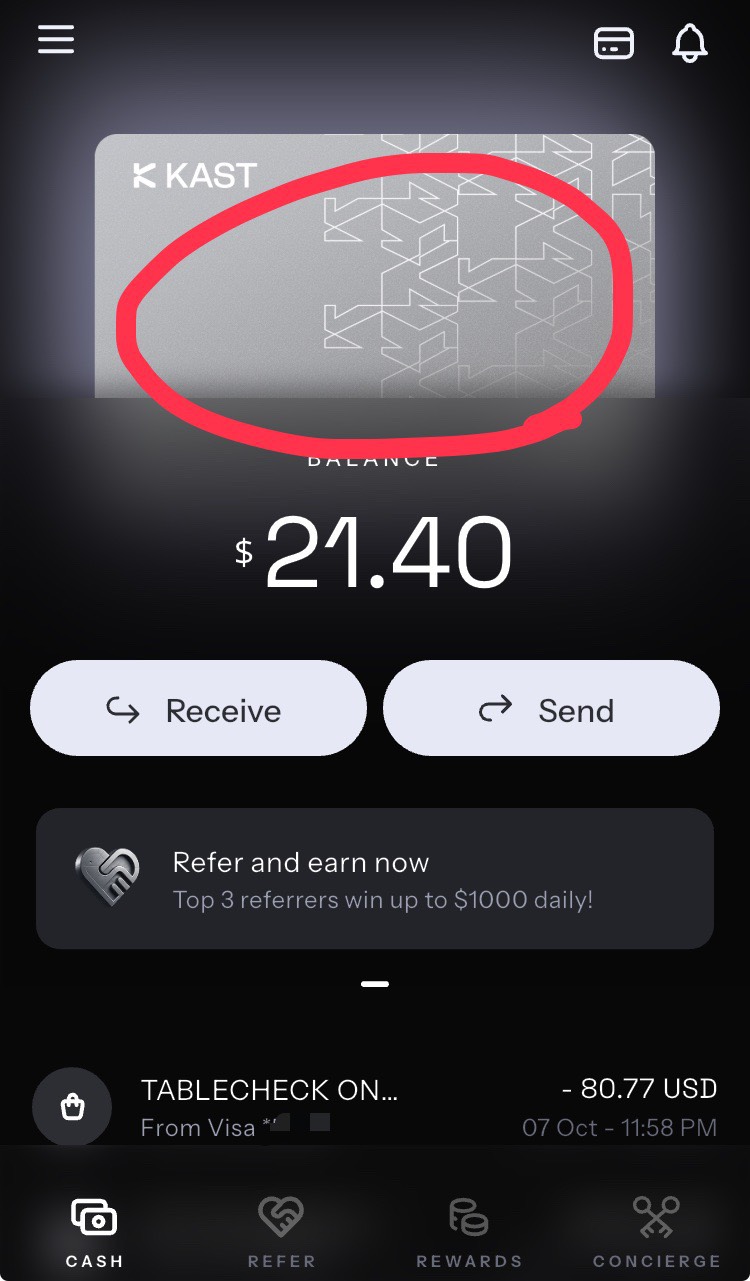This screenshot has width=750, height=1281.
Task: Open the notifications bell
Action: (689, 43)
